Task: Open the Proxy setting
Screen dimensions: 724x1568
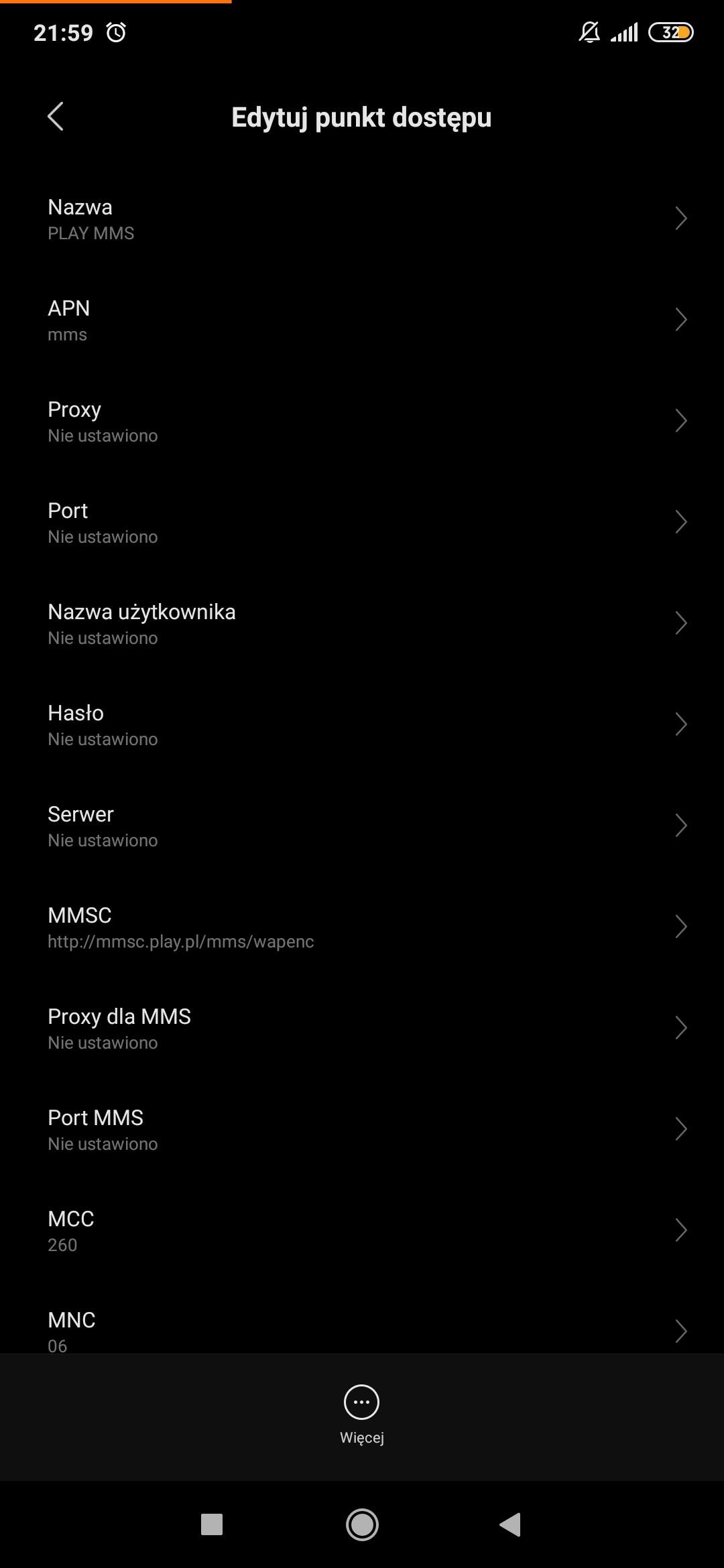Action: [362, 421]
